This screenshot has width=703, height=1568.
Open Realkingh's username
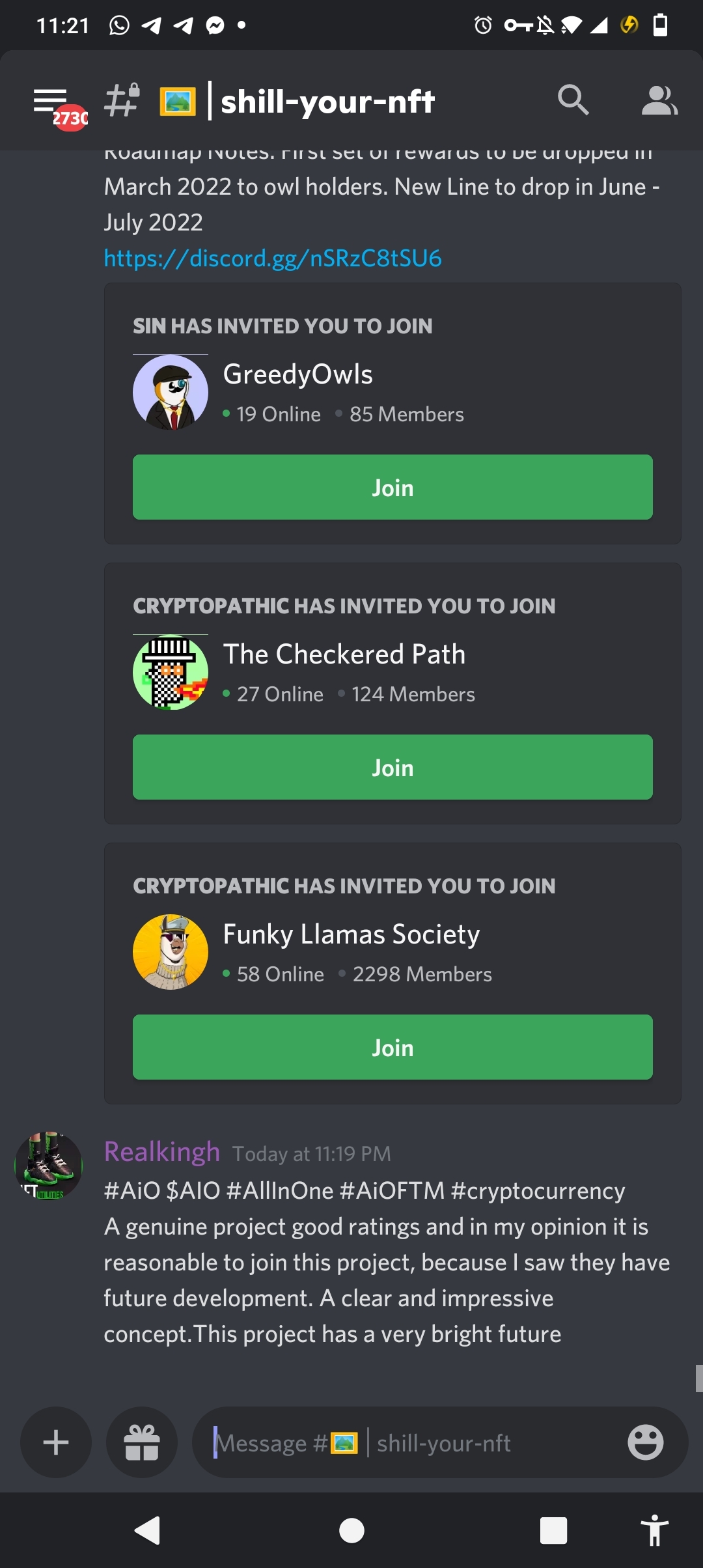click(x=162, y=1152)
